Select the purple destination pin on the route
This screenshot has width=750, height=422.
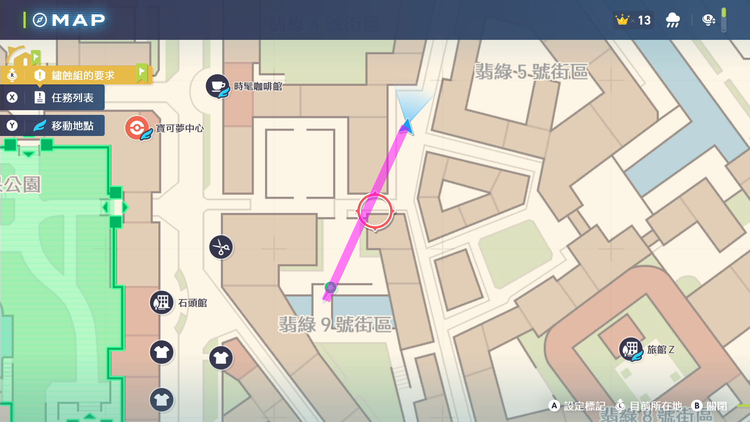pyautogui.click(x=329, y=289)
